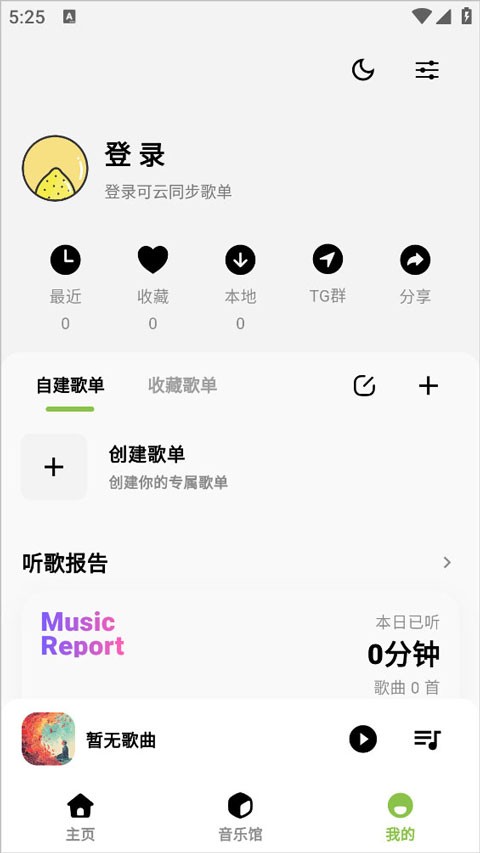Open 本地 local music
This screenshot has width=480, height=853.
pyautogui.click(x=240, y=287)
